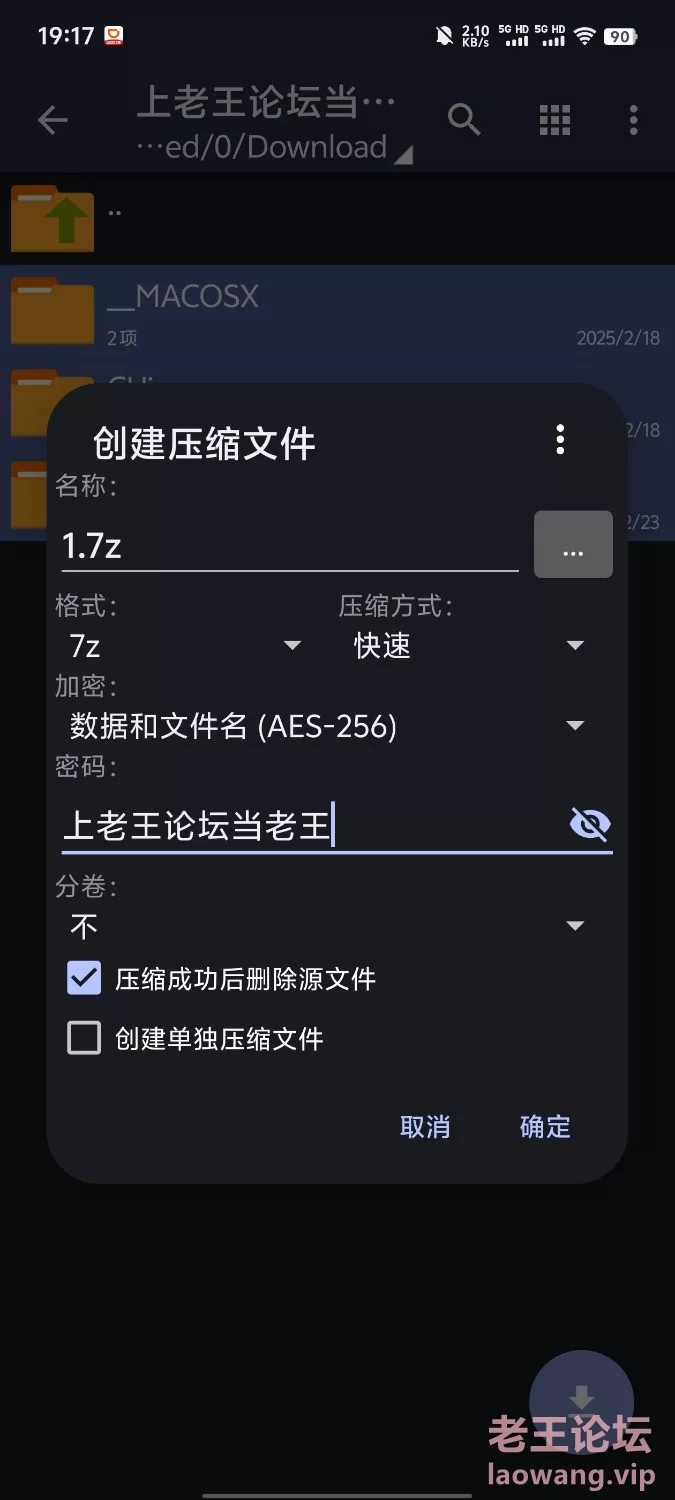Browse destination with the ellipsis button
This screenshot has height=1500, width=675.
click(573, 545)
